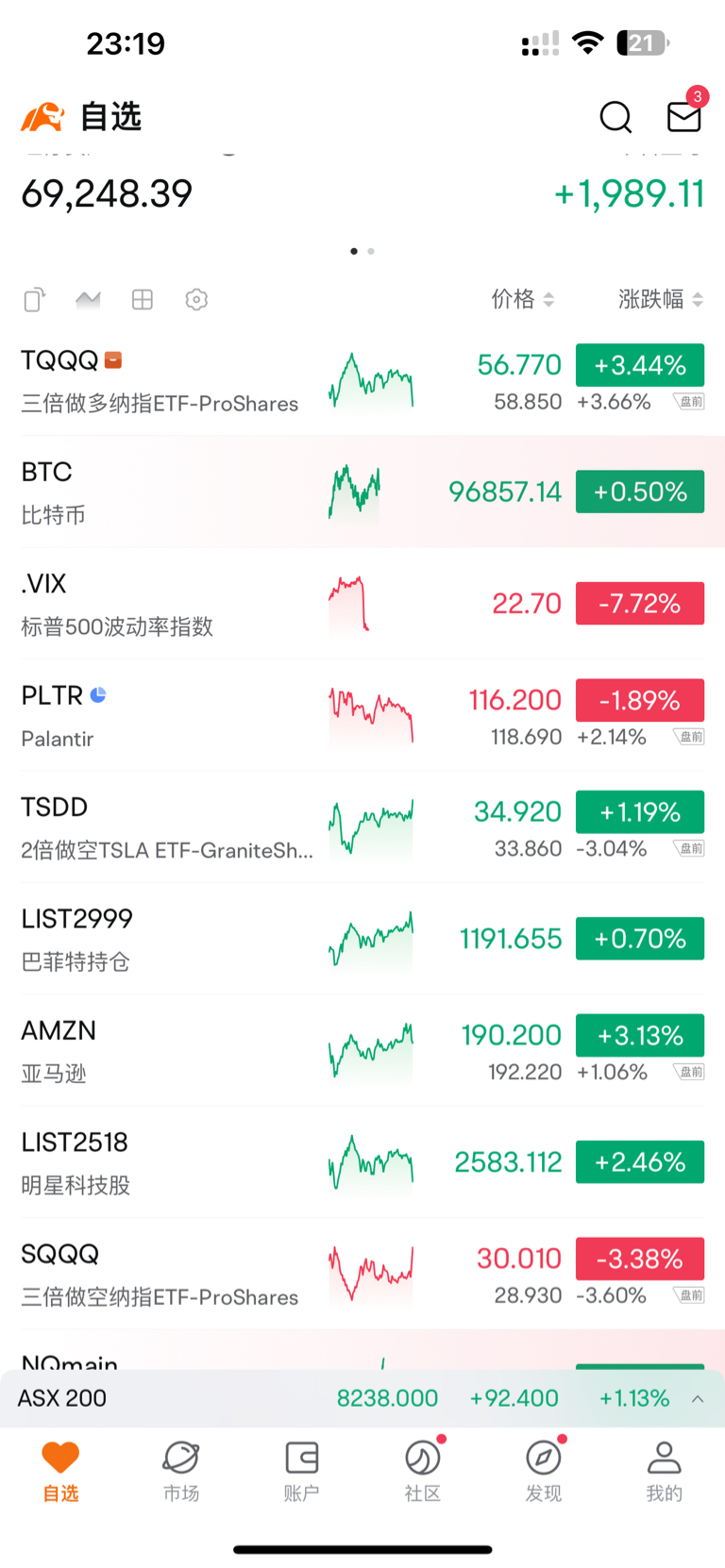
Task: Open the TQQQ row
Action: point(362,380)
